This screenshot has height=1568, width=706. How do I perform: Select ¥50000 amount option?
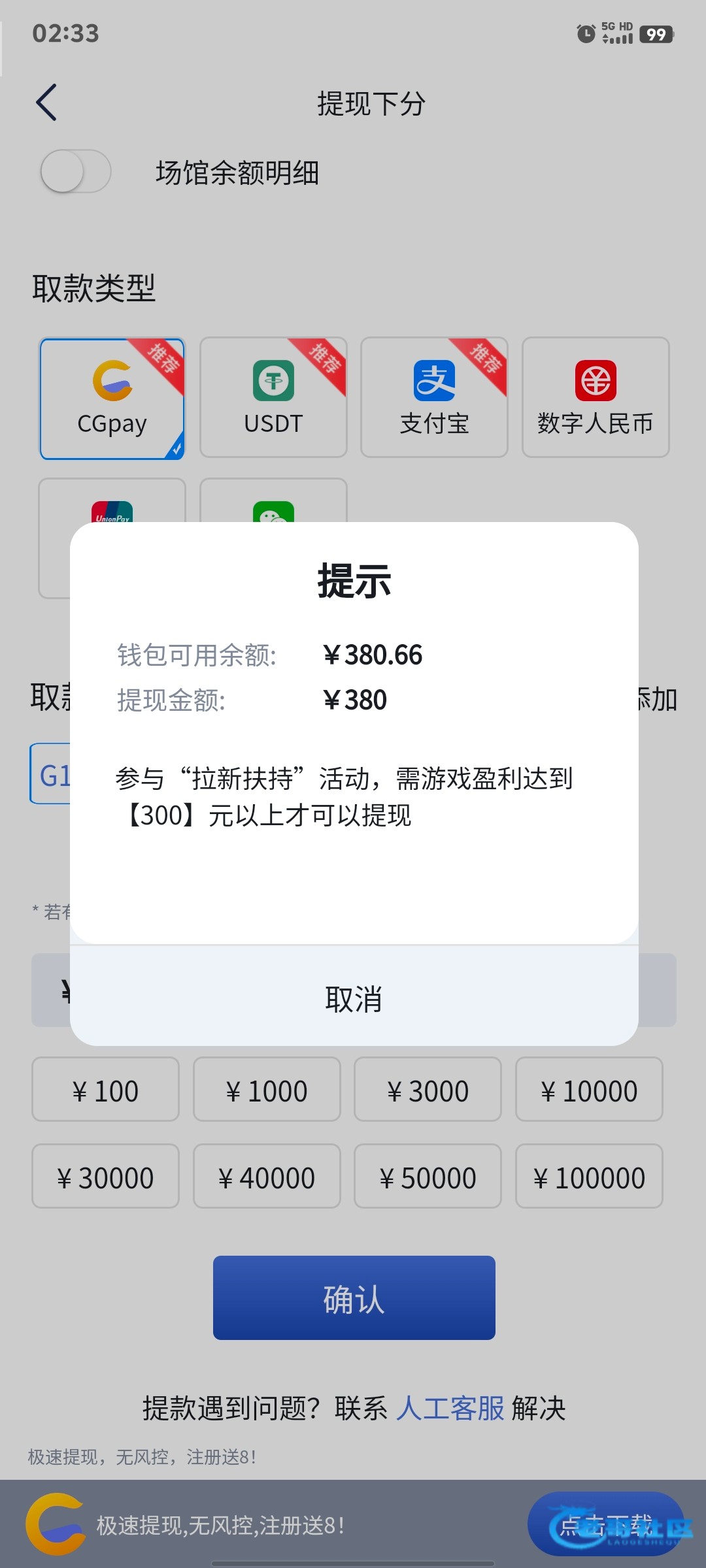pos(428,1177)
